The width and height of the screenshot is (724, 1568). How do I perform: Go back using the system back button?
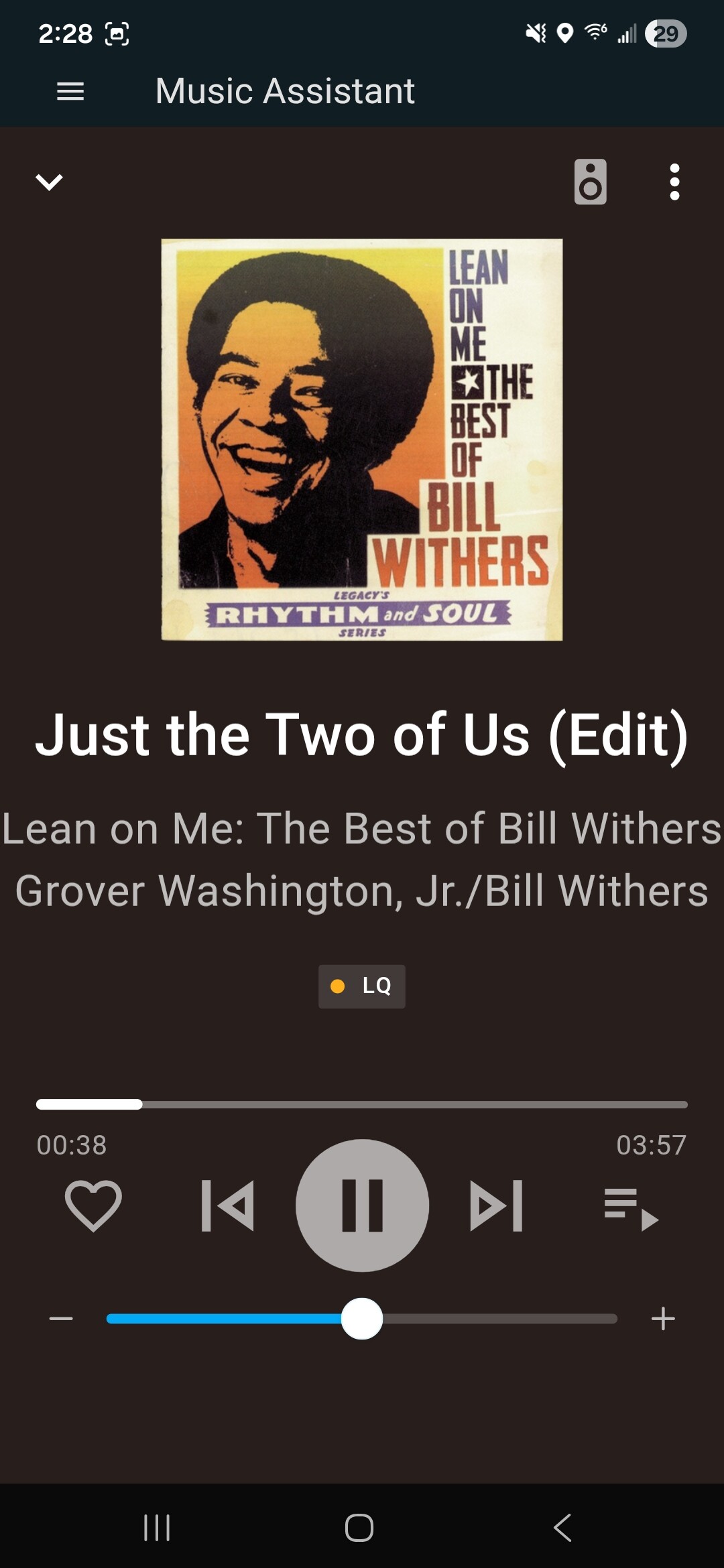(x=562, y=1528)
